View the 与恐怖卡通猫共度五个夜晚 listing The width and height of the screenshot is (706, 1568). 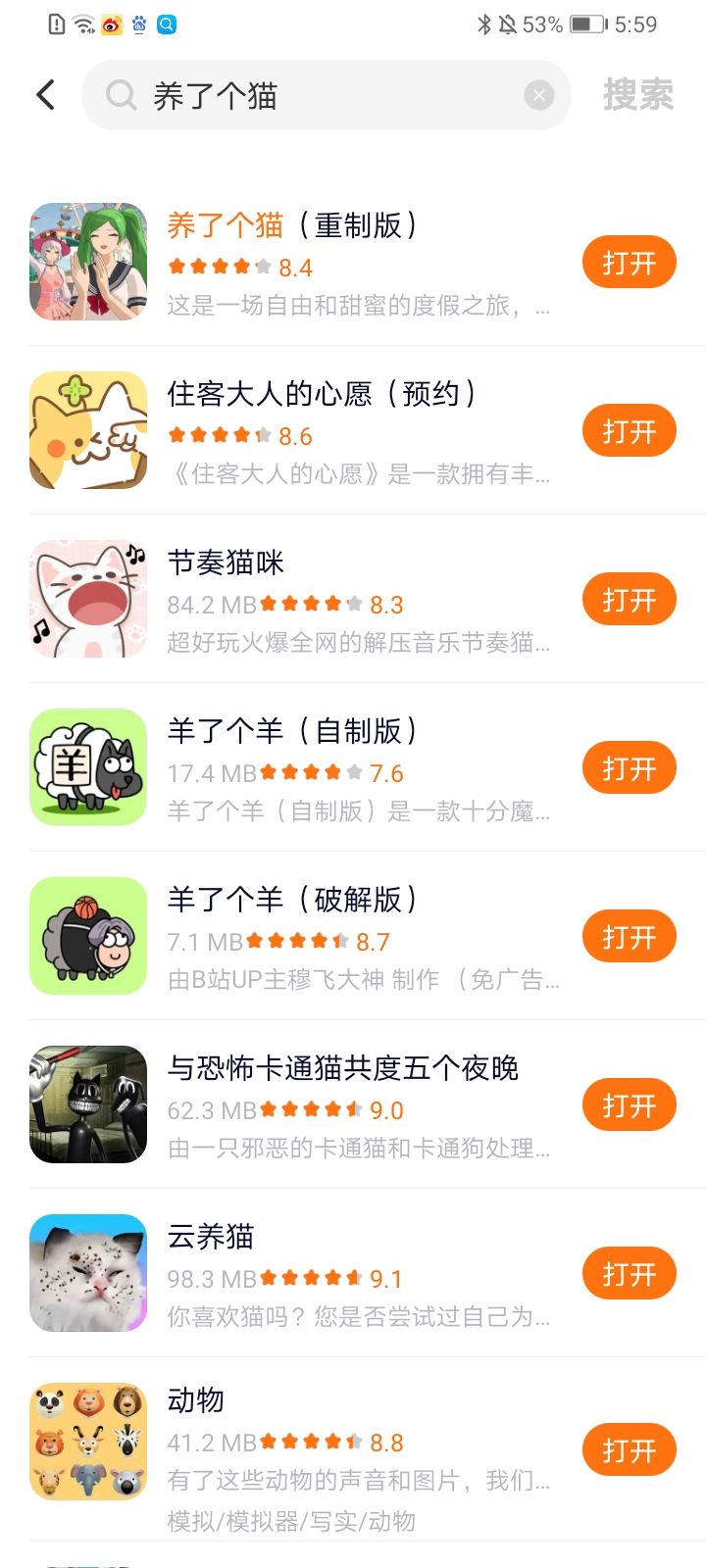pyautogui.click(x=343, y=1069)
